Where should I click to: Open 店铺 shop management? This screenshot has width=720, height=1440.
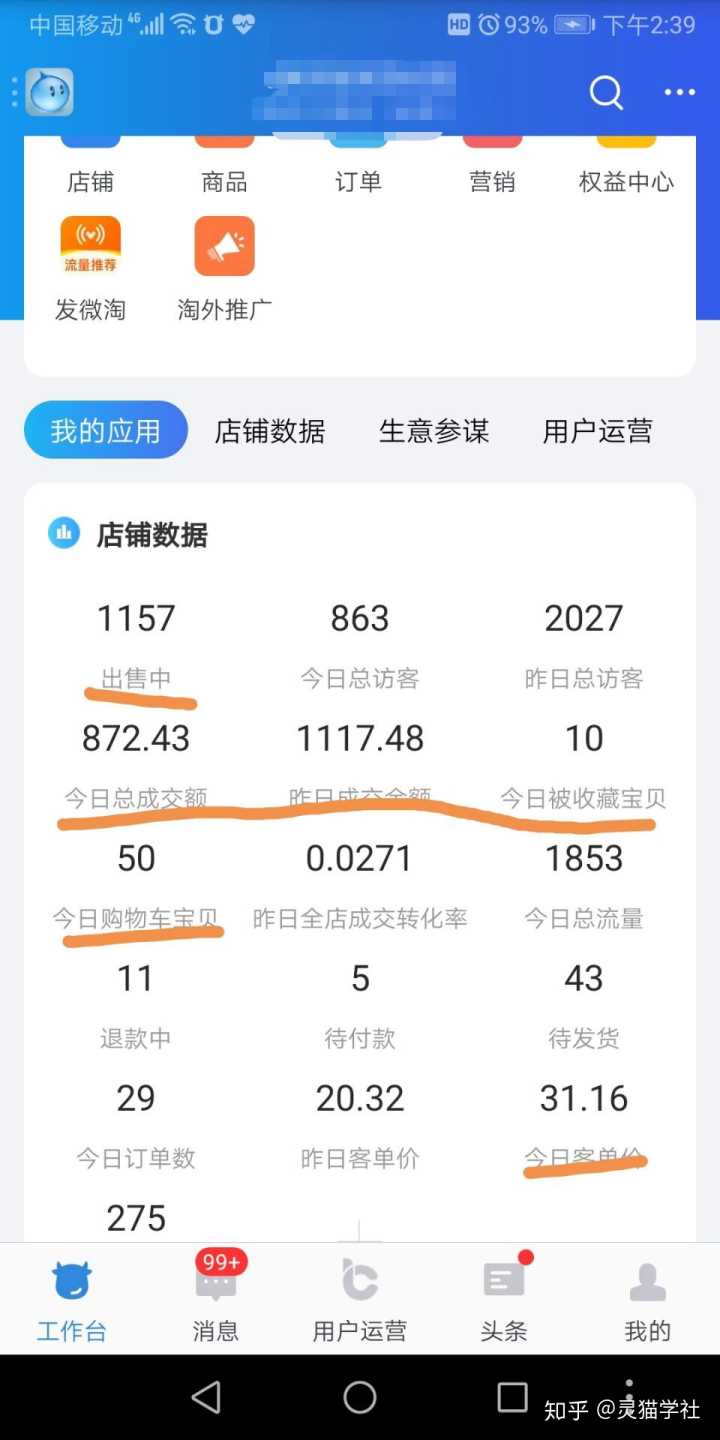[x=90, y=170]
